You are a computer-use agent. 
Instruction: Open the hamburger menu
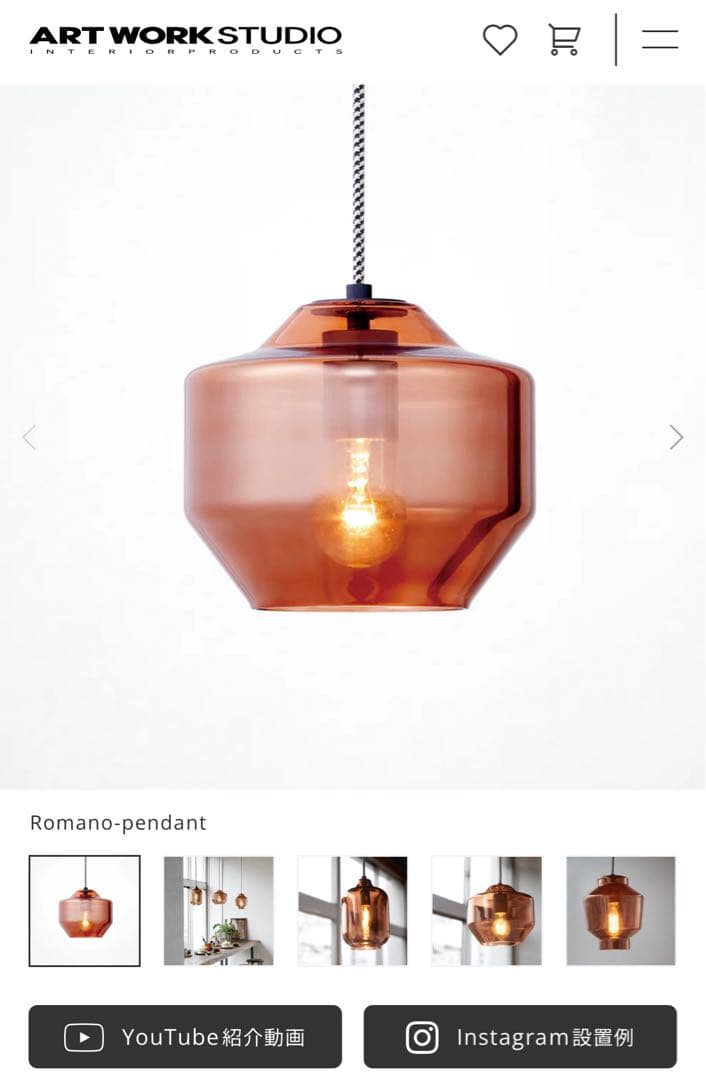pos(660,40)
